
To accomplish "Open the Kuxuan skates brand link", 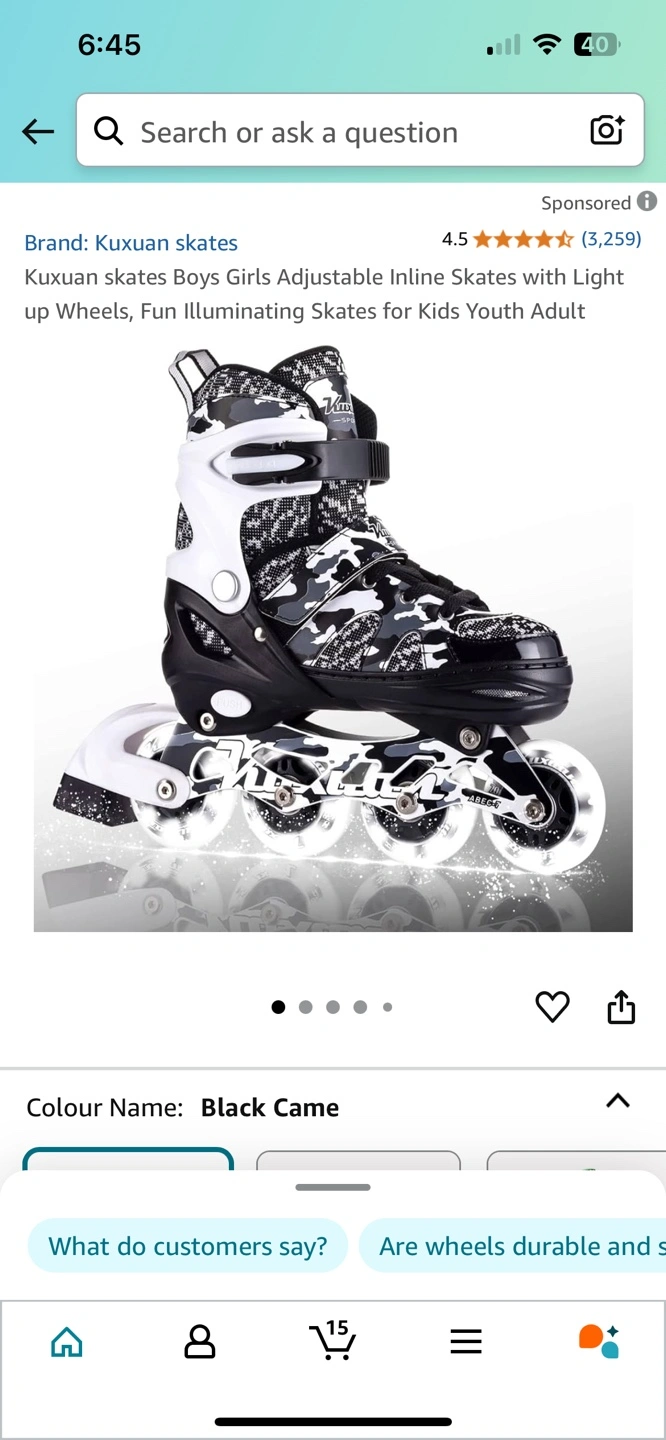I will click(x=131, y=243).
